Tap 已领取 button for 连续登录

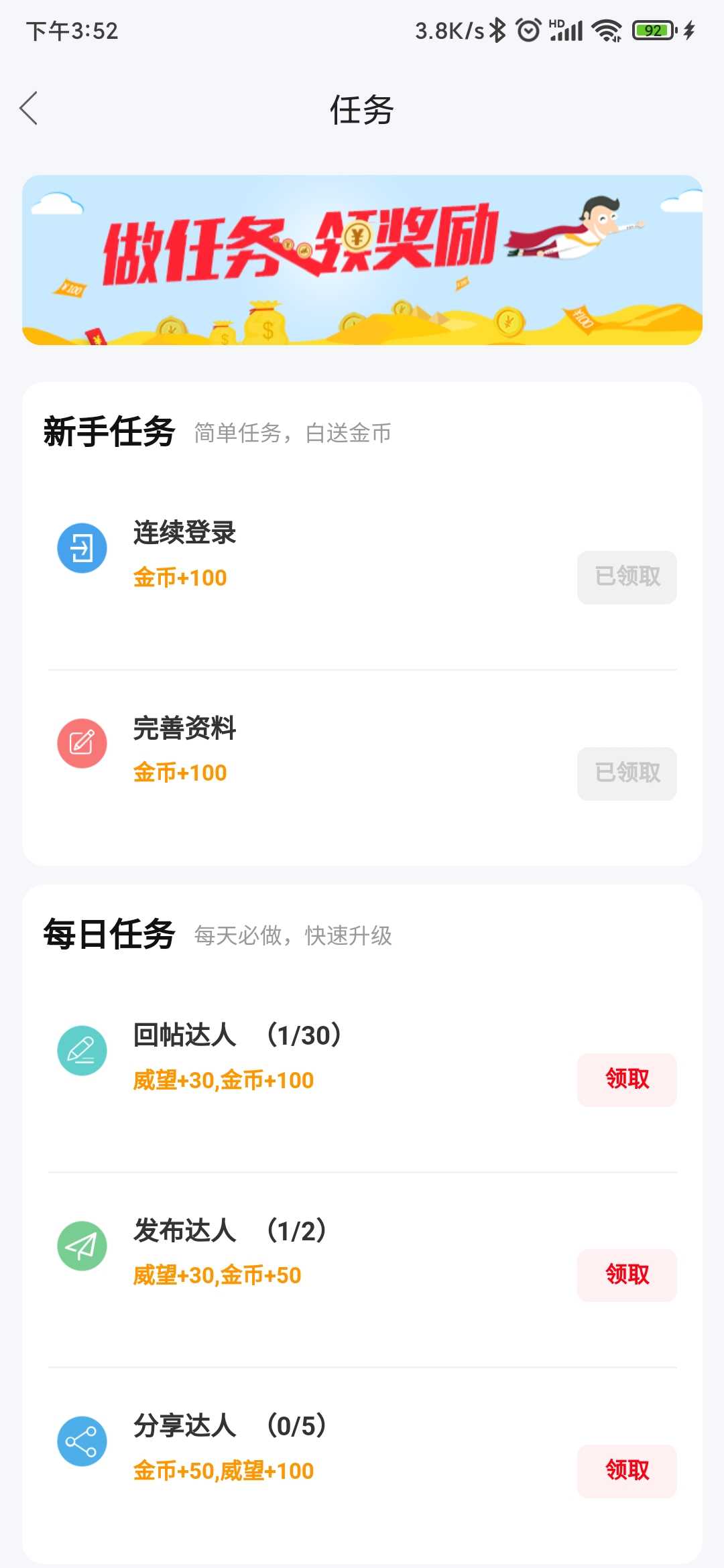point(627,577)
